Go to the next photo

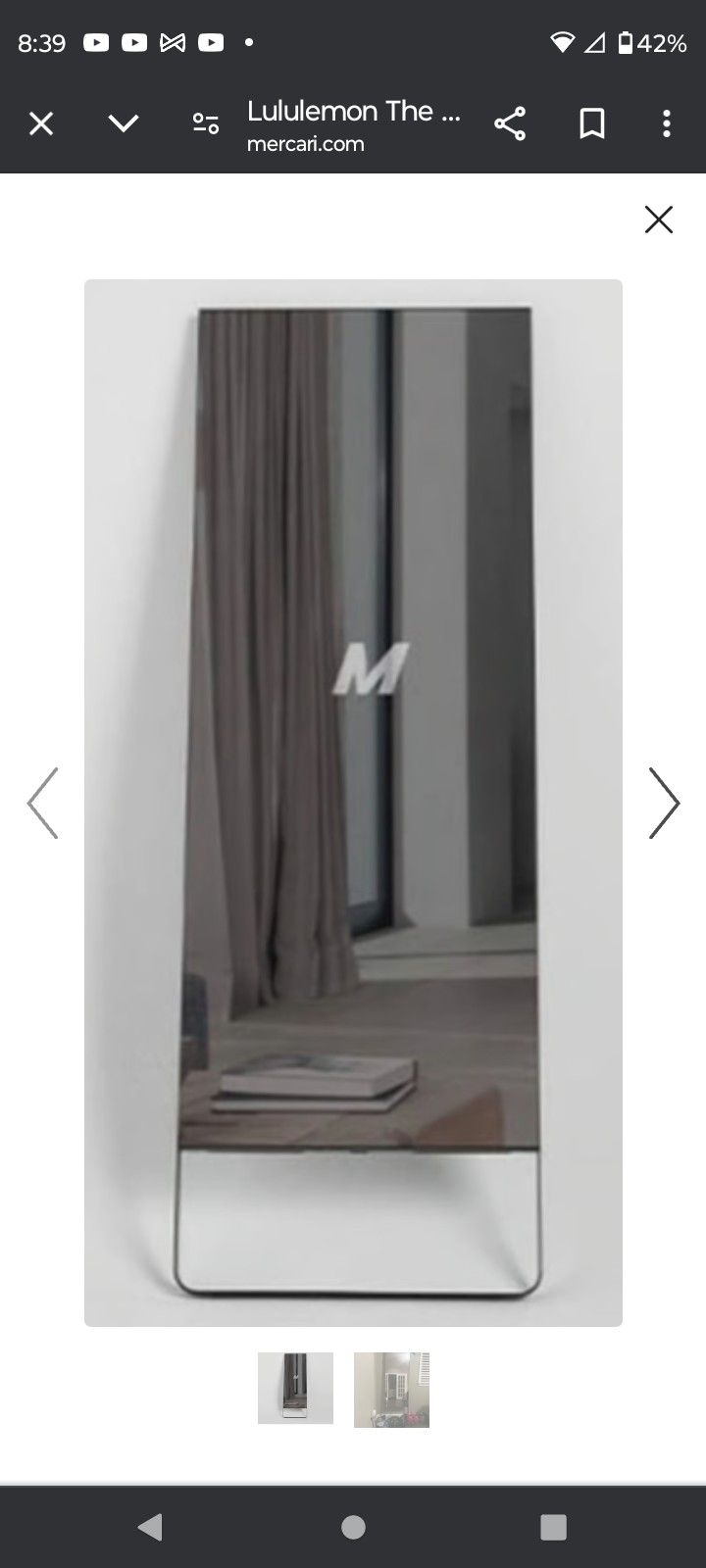(x=664, y=803)
